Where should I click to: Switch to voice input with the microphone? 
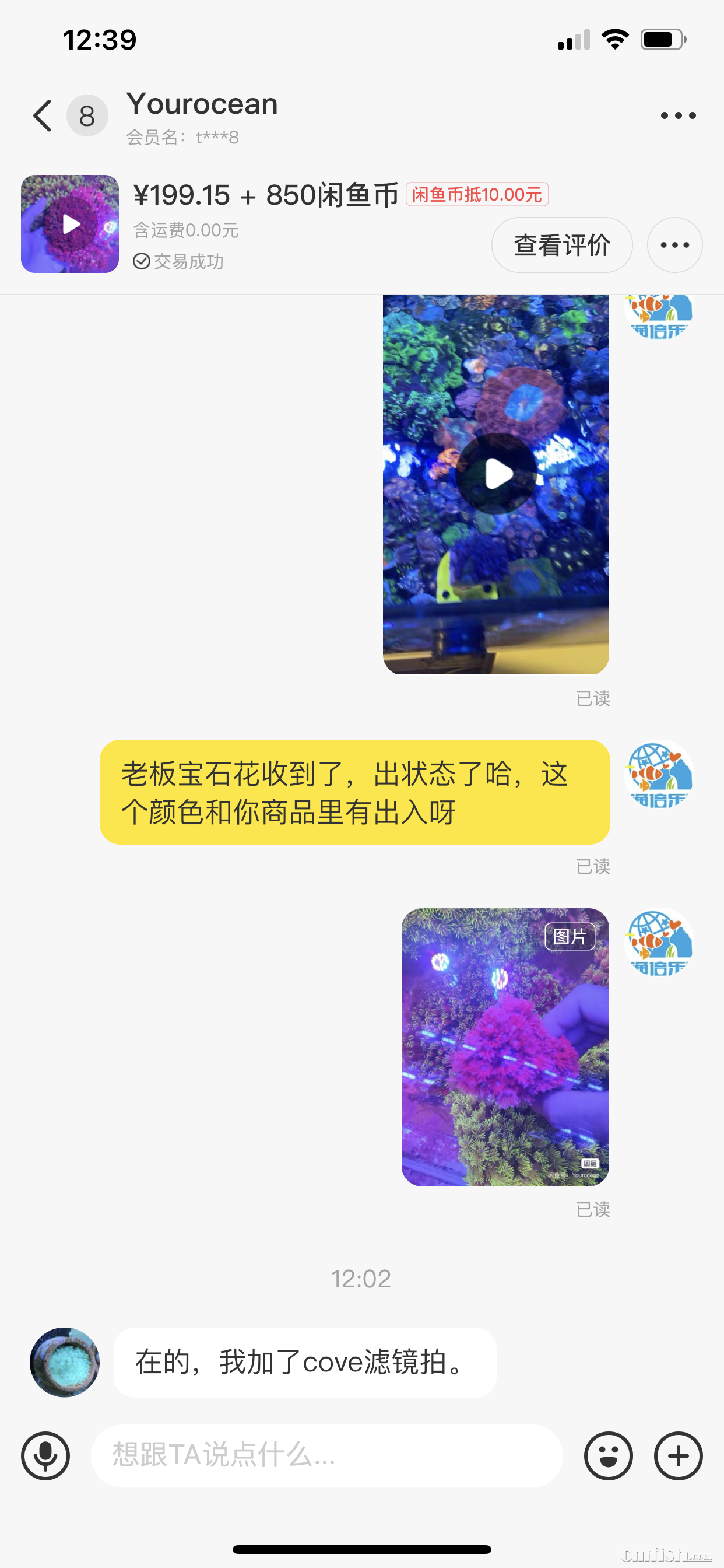[x=45, y=1456]
